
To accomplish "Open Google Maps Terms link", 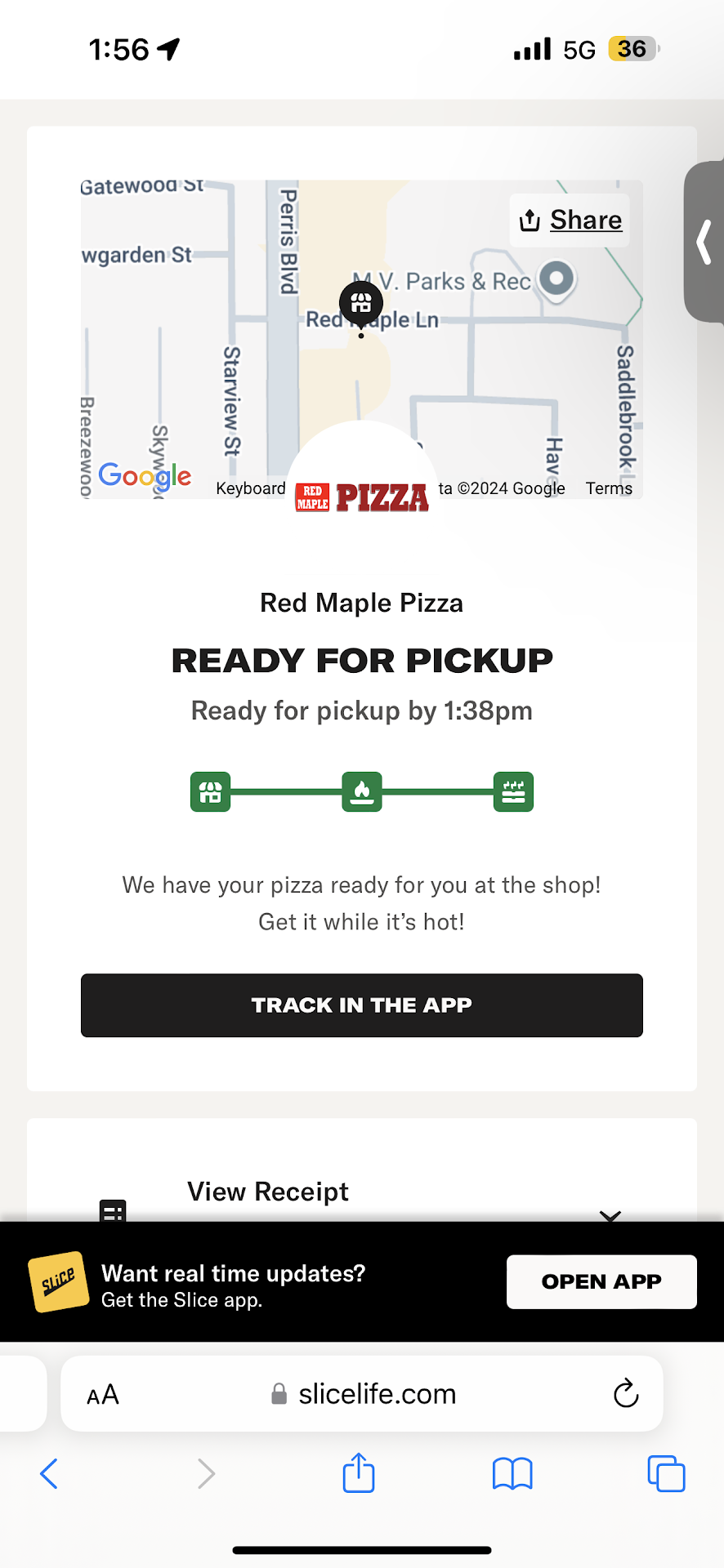I will click(609, 488).
